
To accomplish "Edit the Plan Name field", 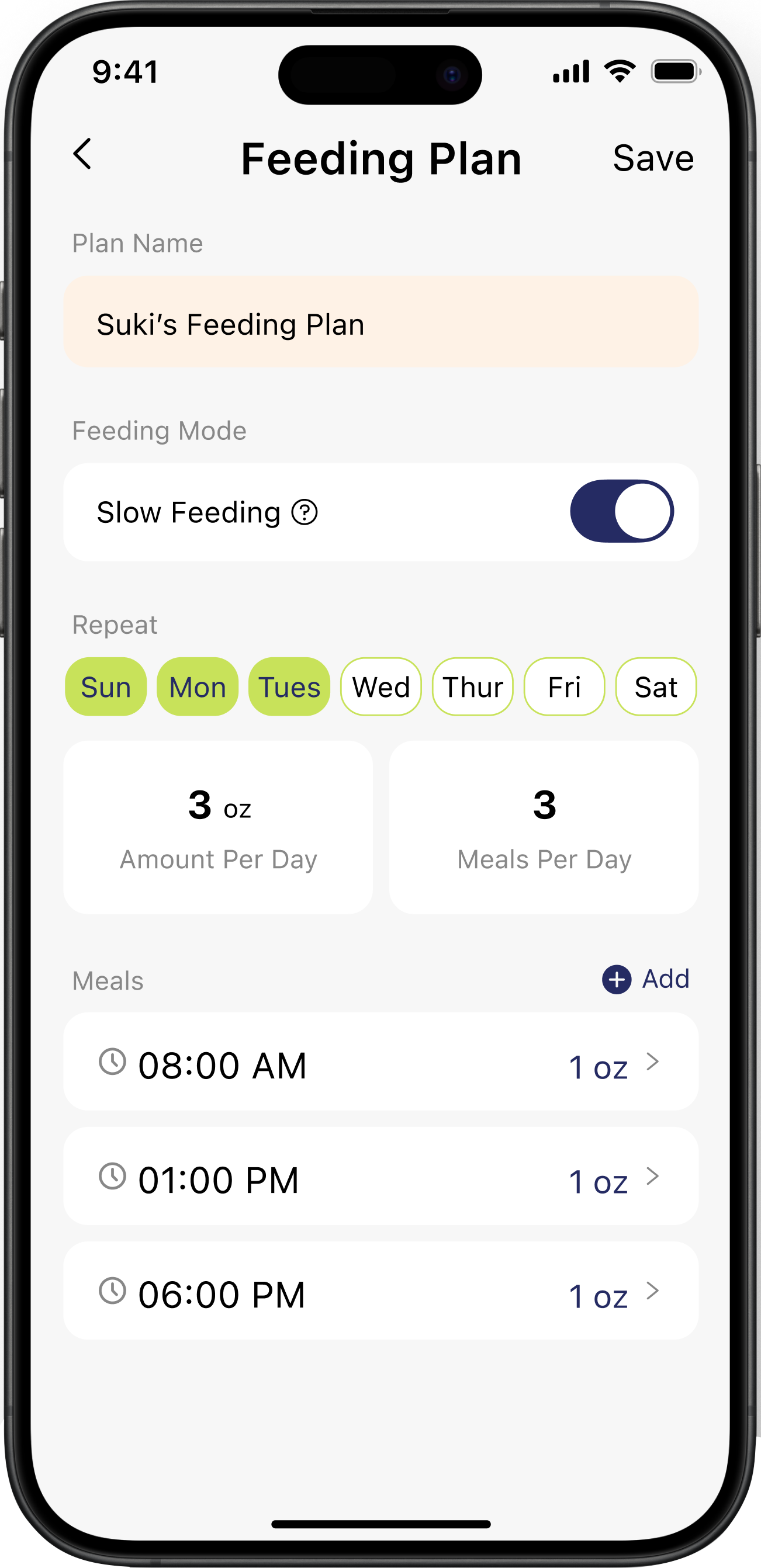I will [x=380, y=322].
